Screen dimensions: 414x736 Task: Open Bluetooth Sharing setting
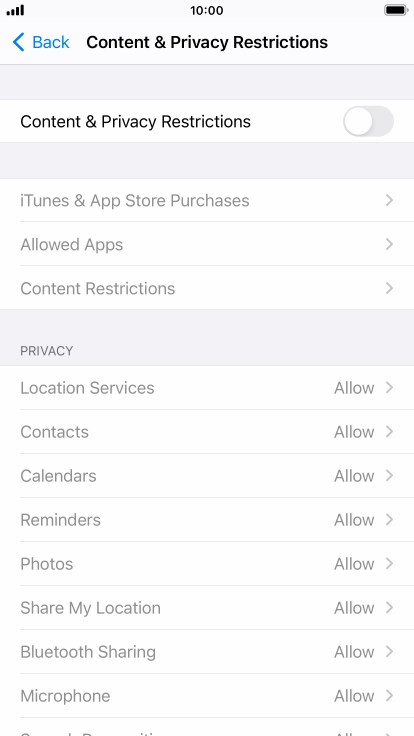(x=207, y=652)
